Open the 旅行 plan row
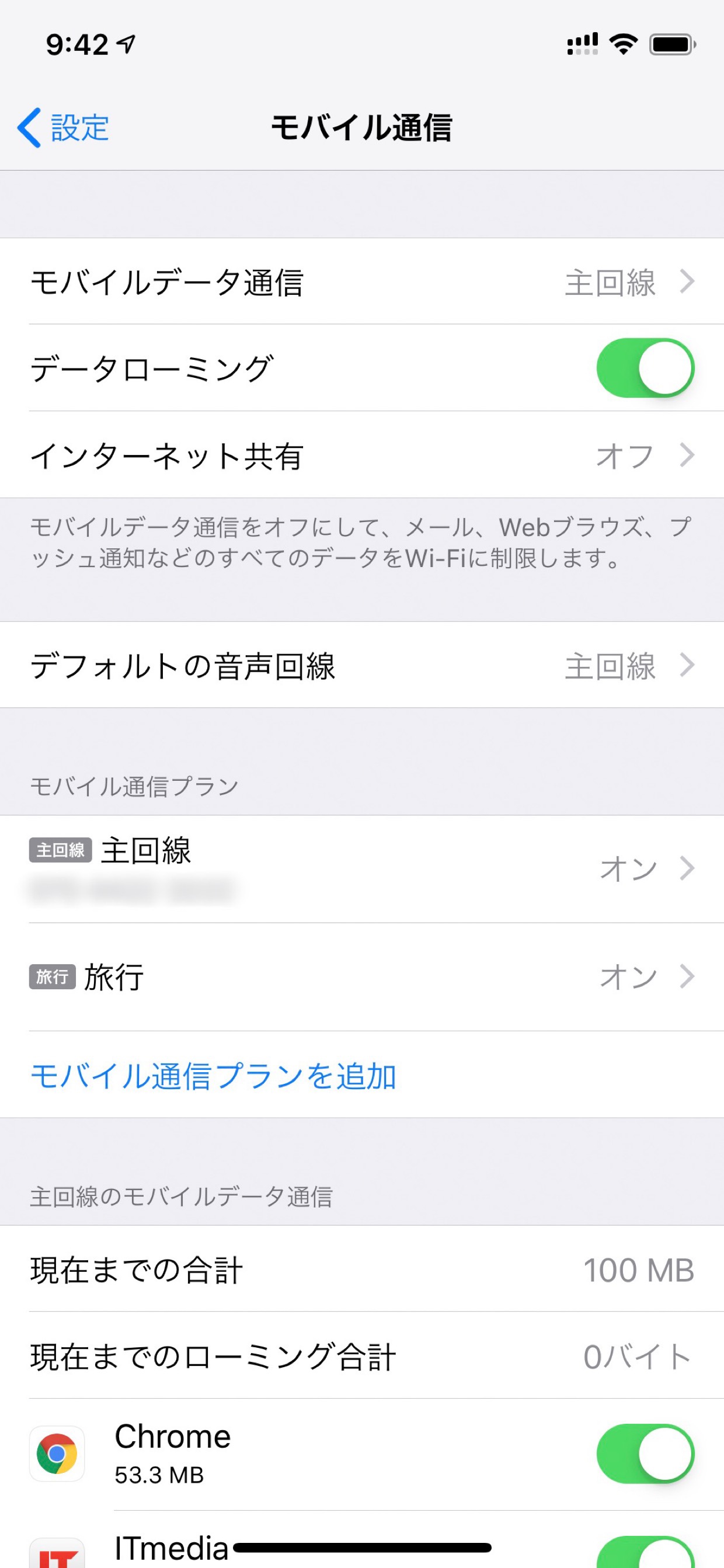The image size is (724, 1568). tap(362, 976)
